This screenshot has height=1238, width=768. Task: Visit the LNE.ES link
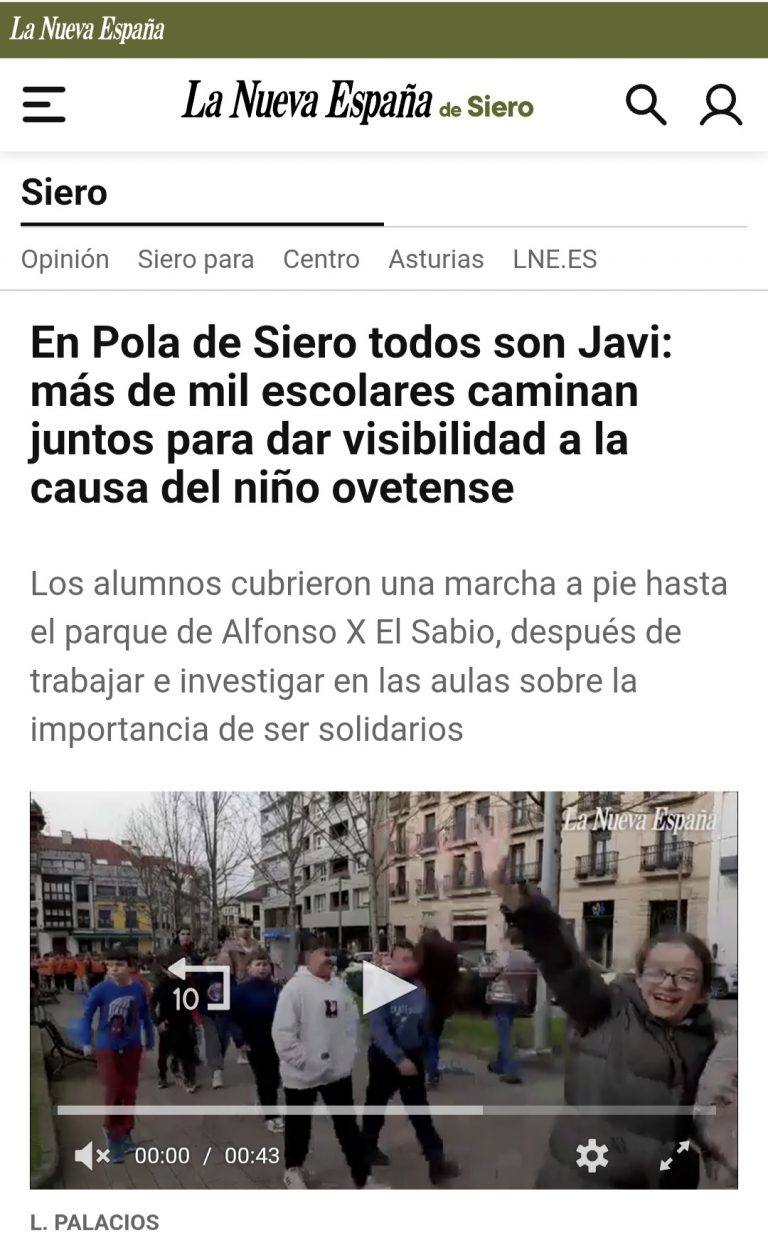[555, 259]
